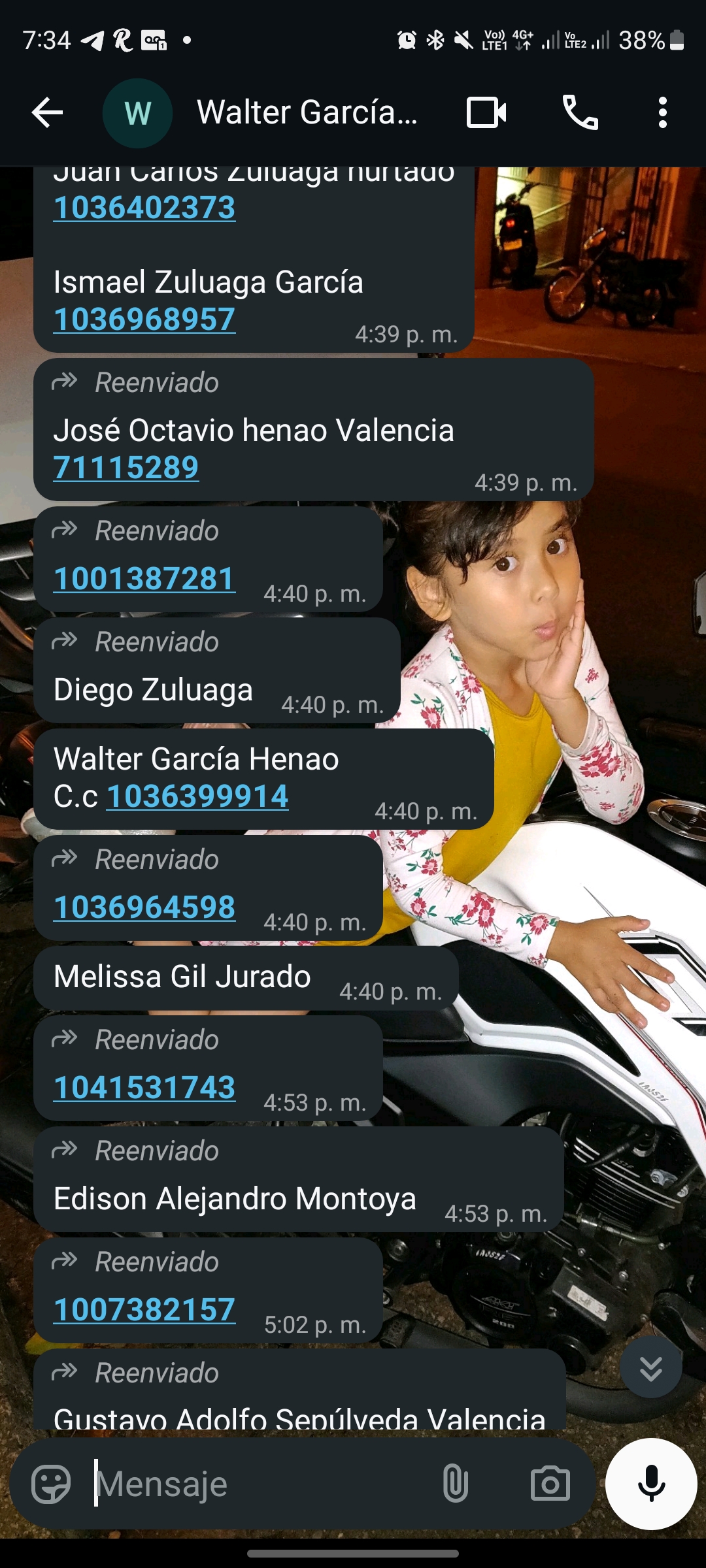Go back to the chat list
Image resolution: width=706 pixels, height=1568 pixels.
[x=48, y=113]
